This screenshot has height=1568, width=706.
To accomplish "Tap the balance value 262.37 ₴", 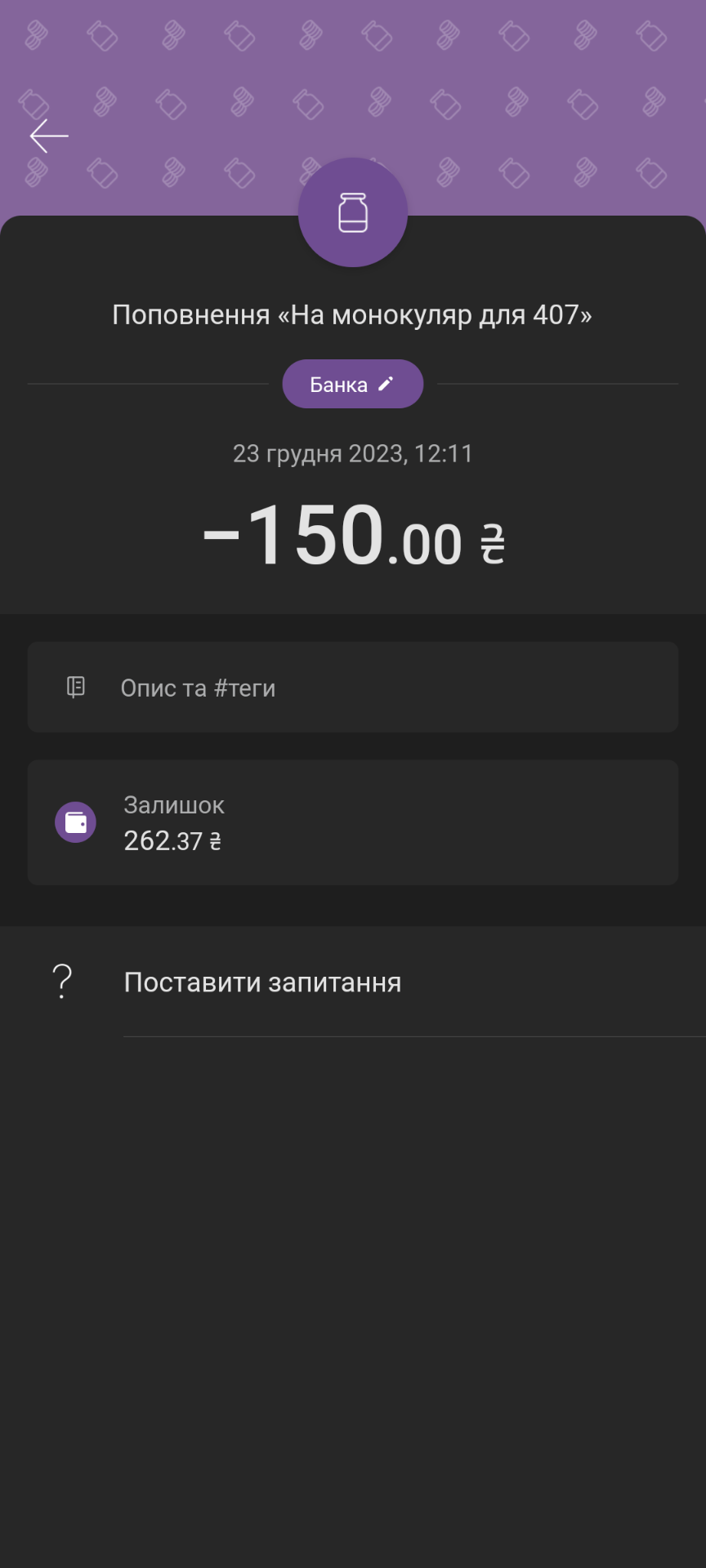I will [x=173, y=840].
